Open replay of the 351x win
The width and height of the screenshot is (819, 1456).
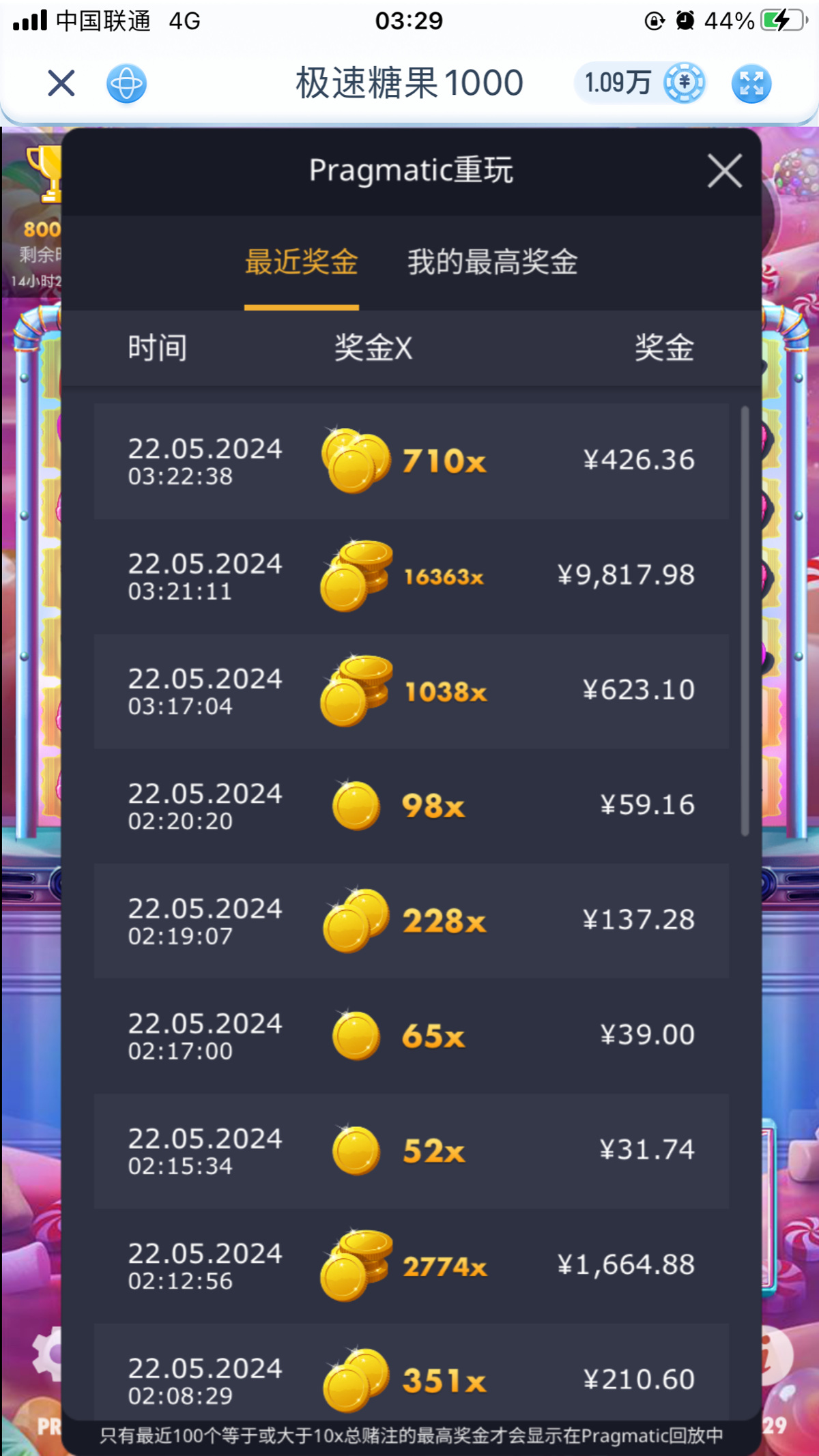pyautogui.click(x=411, y=1378)
